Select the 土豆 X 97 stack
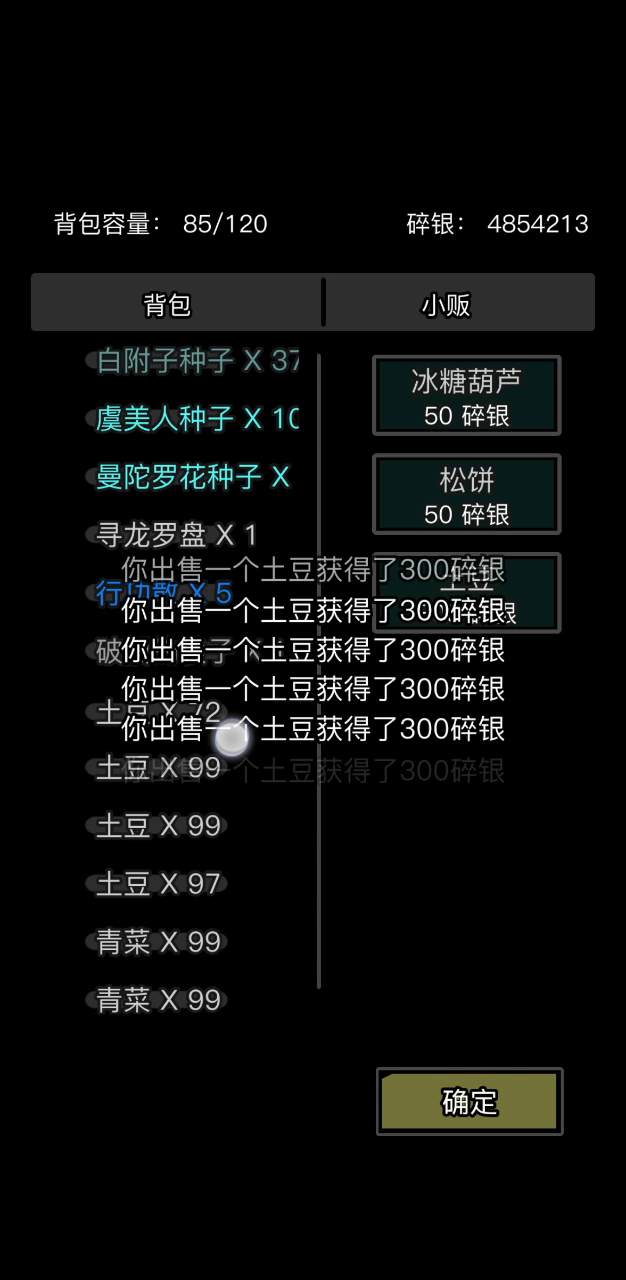626x1280 pixels. pos(158,884)
